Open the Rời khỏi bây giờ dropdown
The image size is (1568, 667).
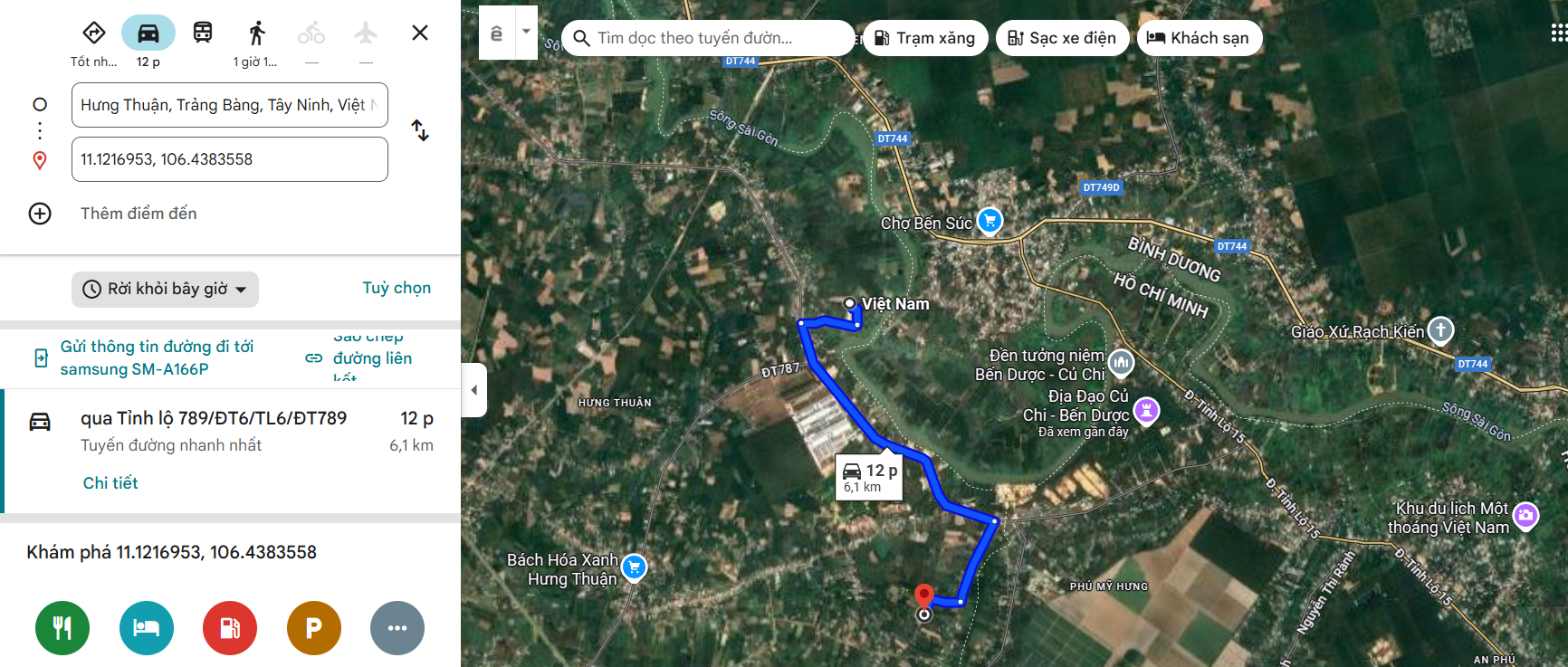[x=165, y=289]
